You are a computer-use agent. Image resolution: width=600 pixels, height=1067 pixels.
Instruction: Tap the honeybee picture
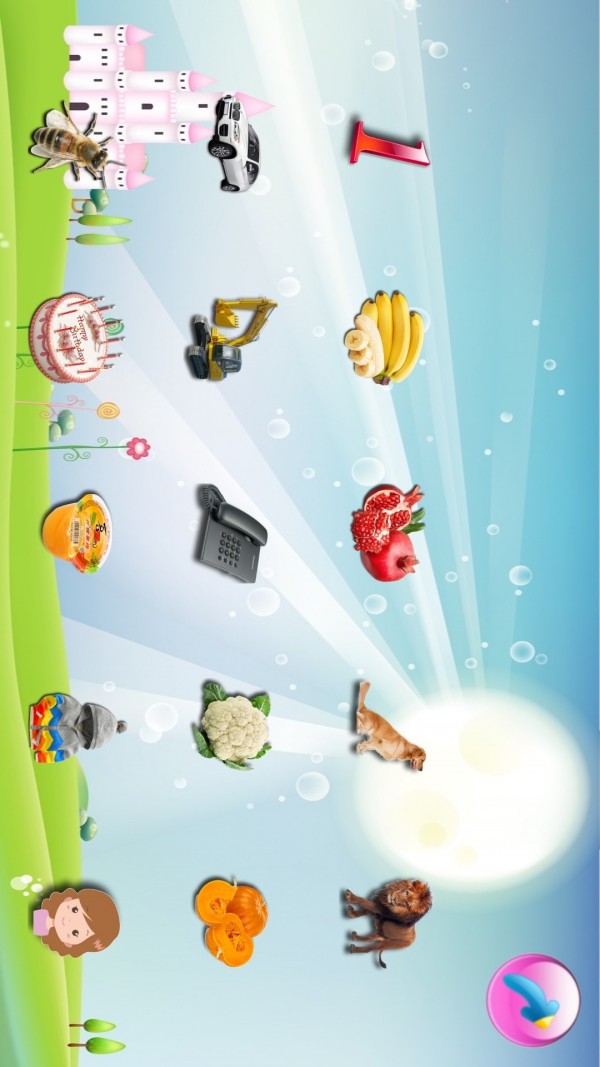[74, 141]
